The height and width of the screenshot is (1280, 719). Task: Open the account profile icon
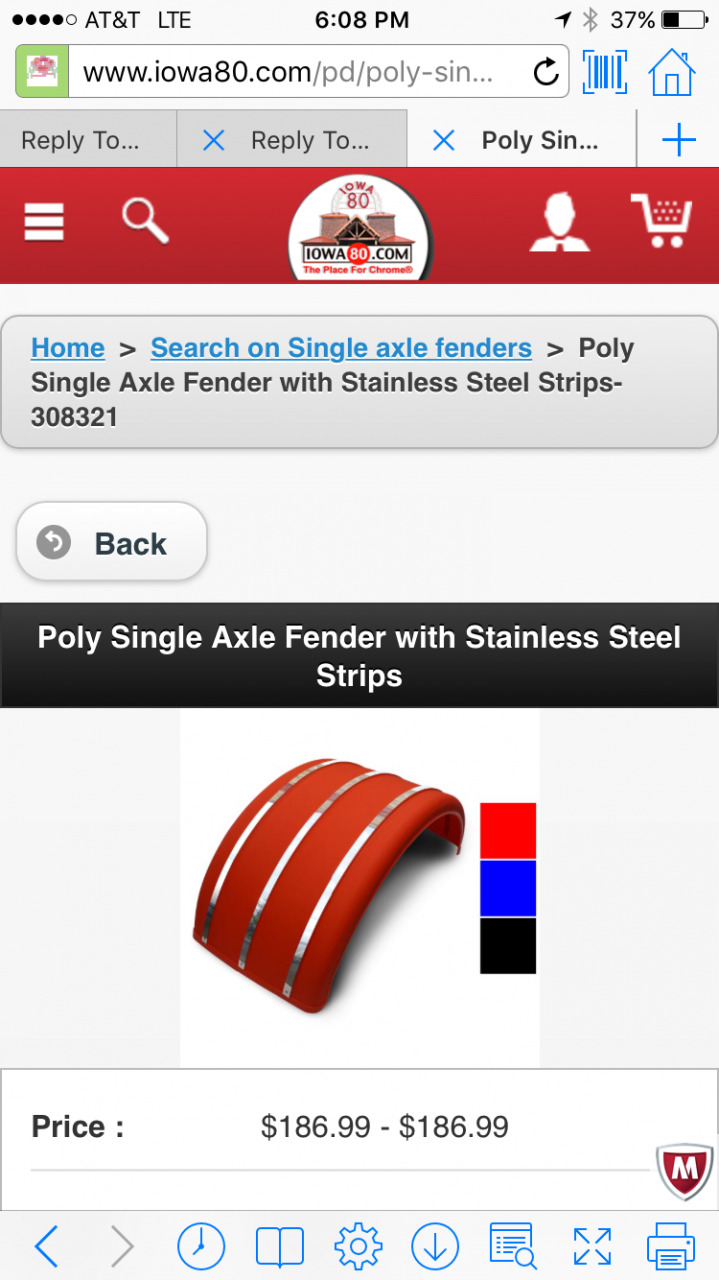click(x=560, y=222)
